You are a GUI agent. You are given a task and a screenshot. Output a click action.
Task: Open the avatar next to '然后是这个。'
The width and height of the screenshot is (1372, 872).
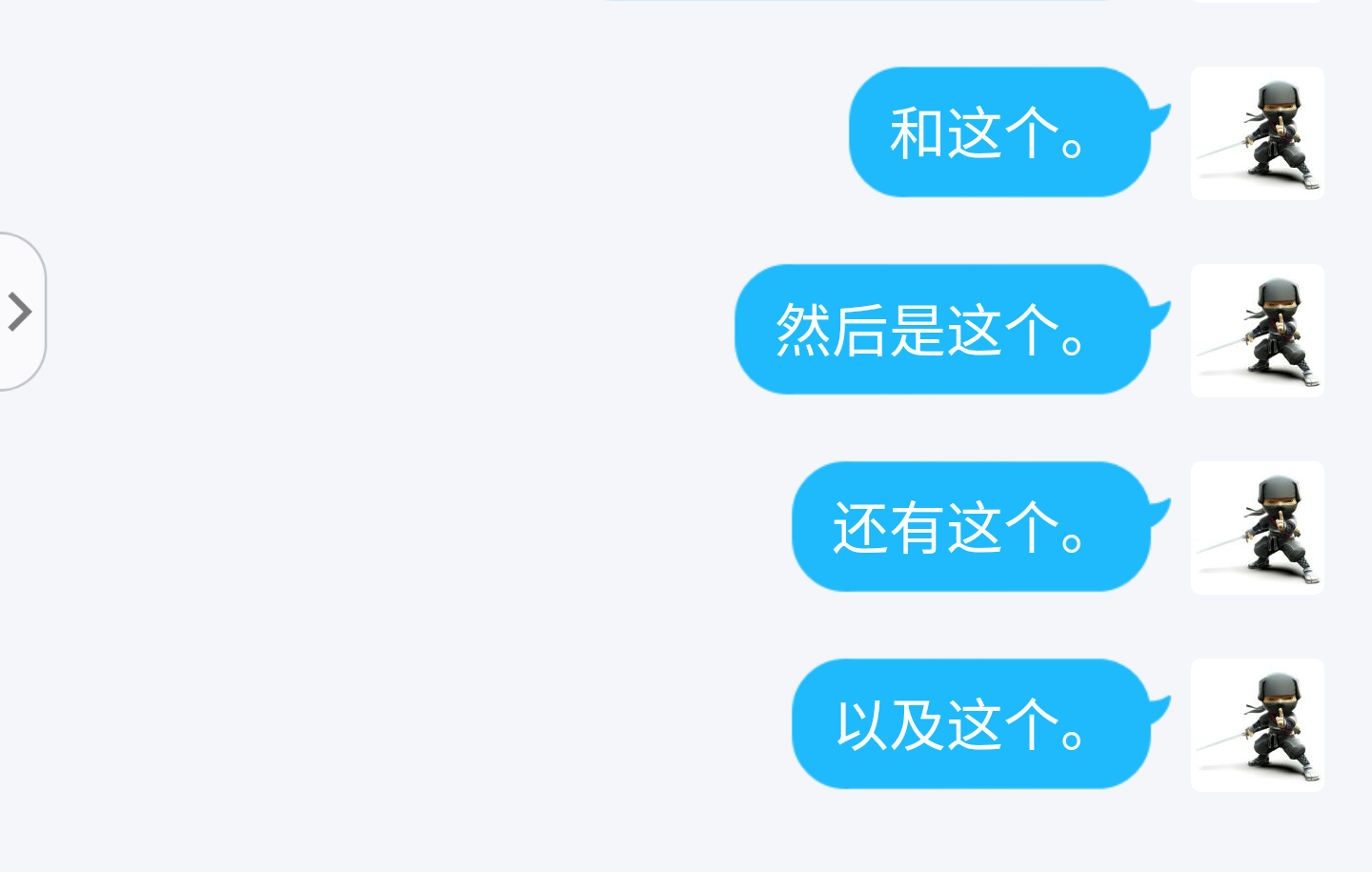[x=1257, y=331]
